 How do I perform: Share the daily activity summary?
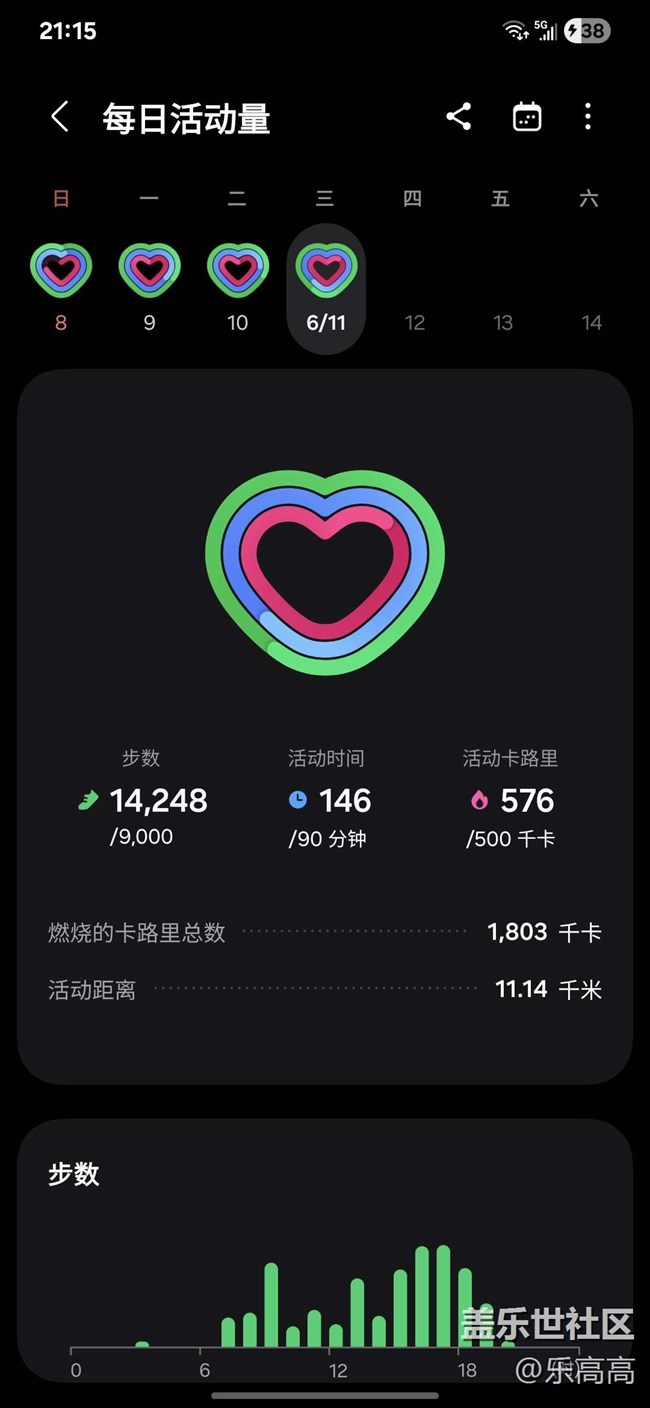coord(459,117)
